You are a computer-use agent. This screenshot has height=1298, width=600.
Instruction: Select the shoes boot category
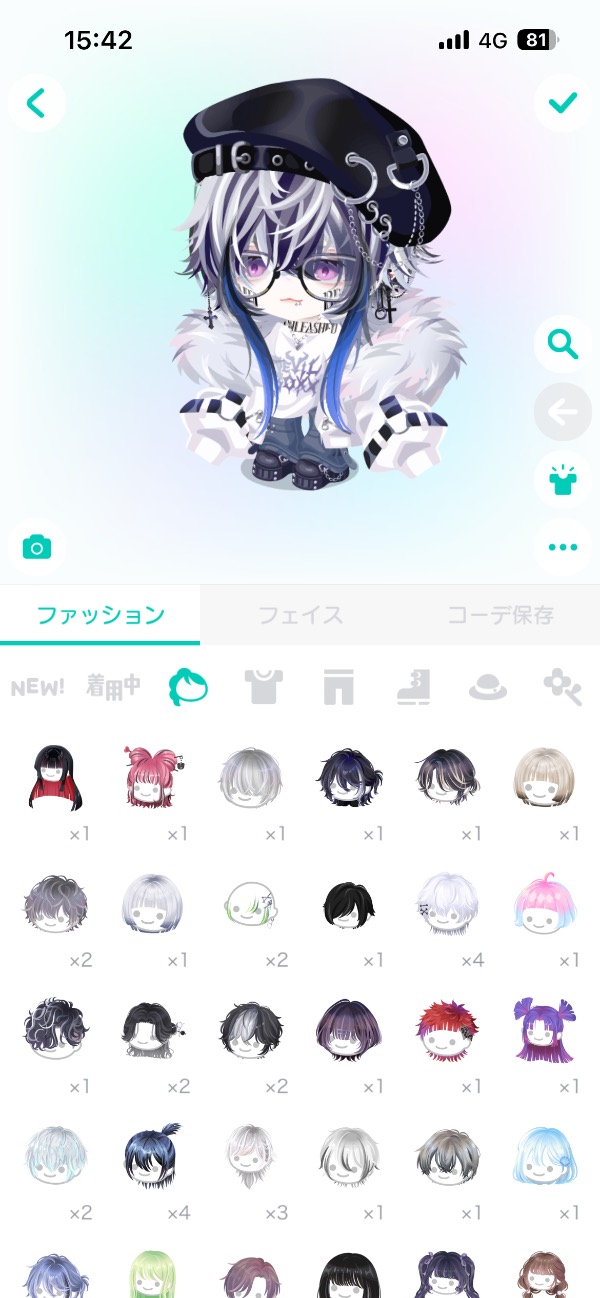(x=413, y=688)
